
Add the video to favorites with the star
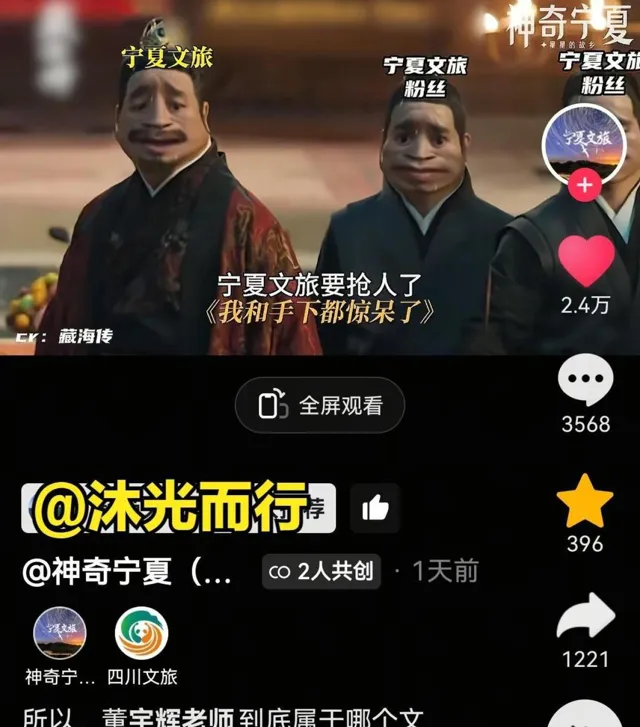[x=585, y=501]
